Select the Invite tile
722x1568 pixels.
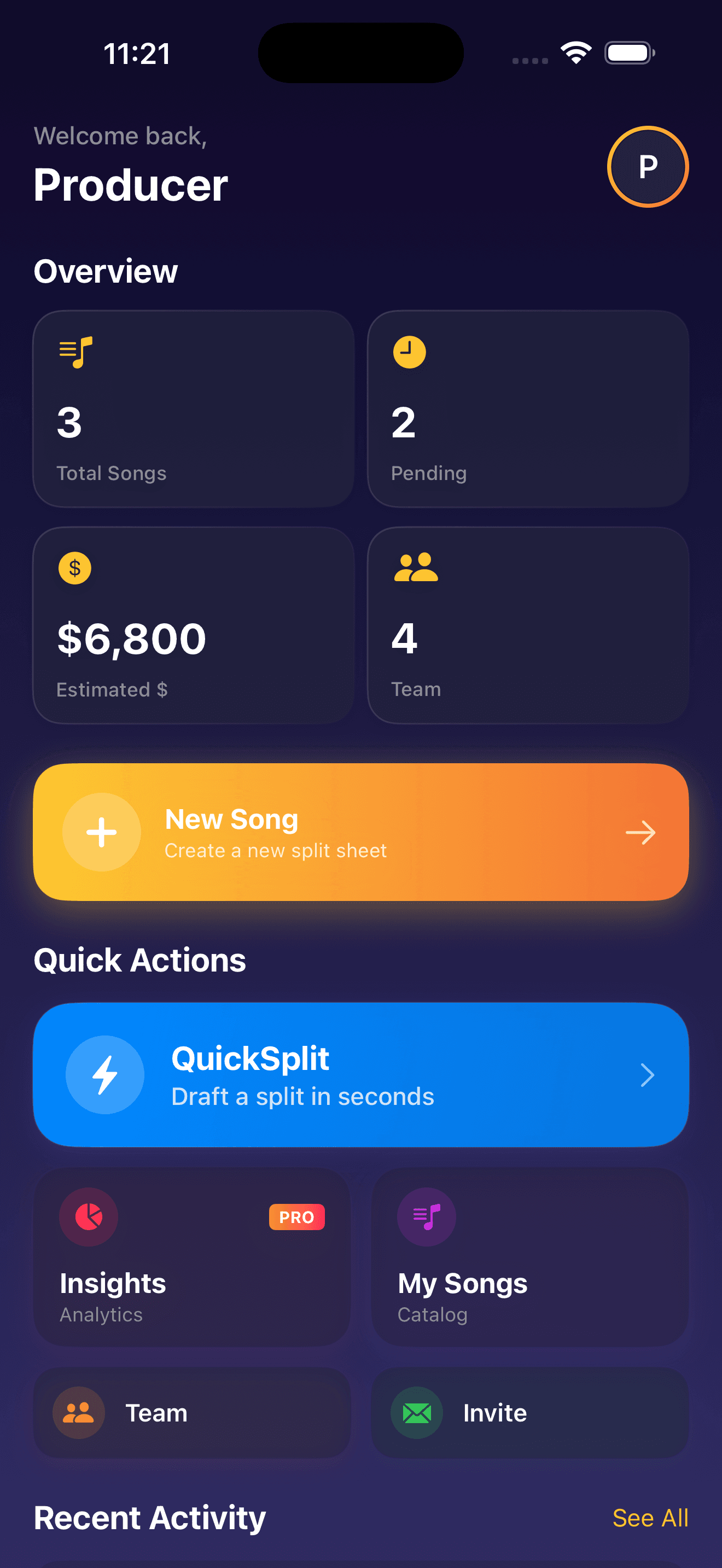pyautogui.click(x=529, y=1413)
